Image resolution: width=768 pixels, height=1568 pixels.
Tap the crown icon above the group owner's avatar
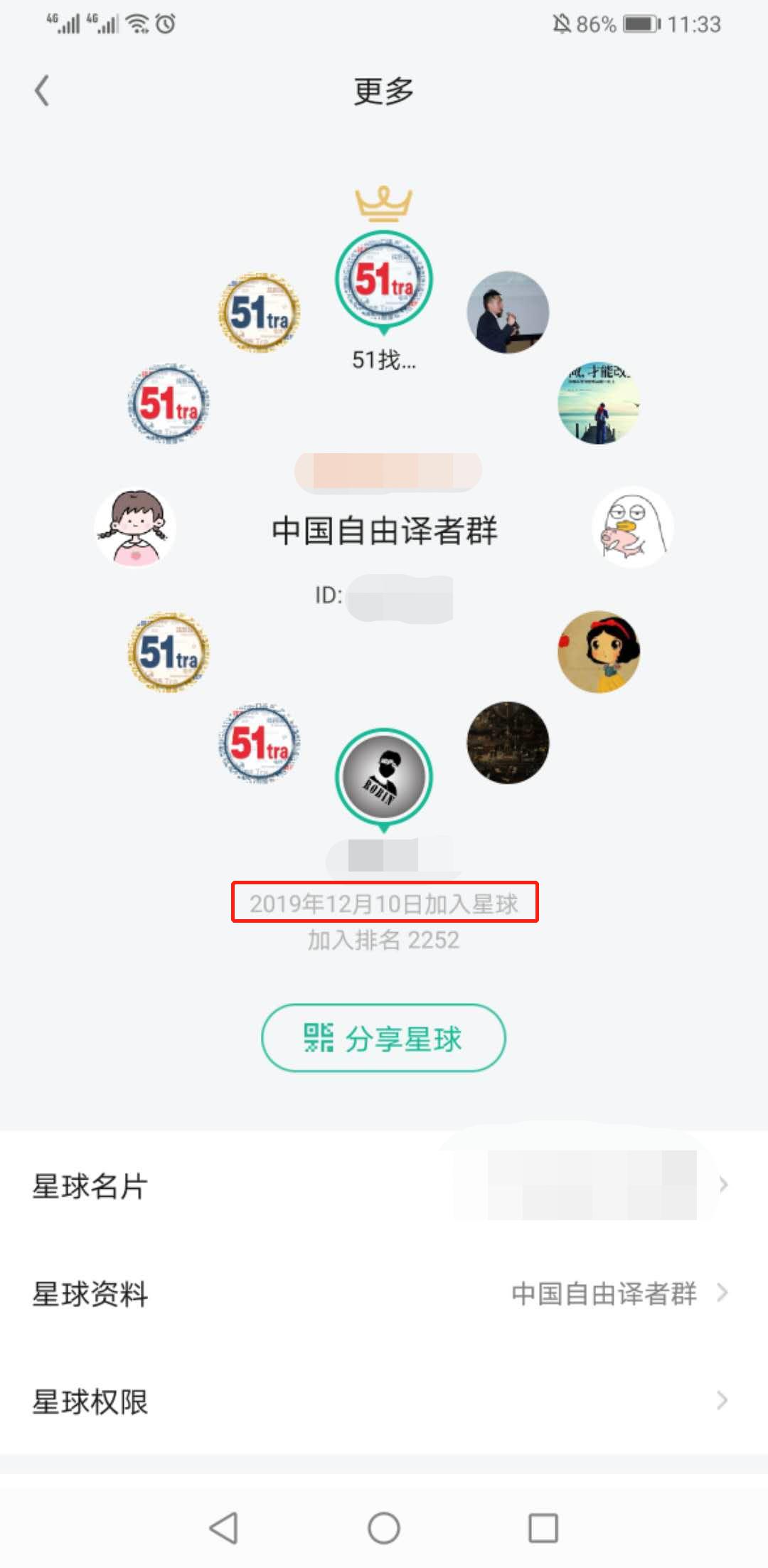pyautogui.click(x=382, y=206)
